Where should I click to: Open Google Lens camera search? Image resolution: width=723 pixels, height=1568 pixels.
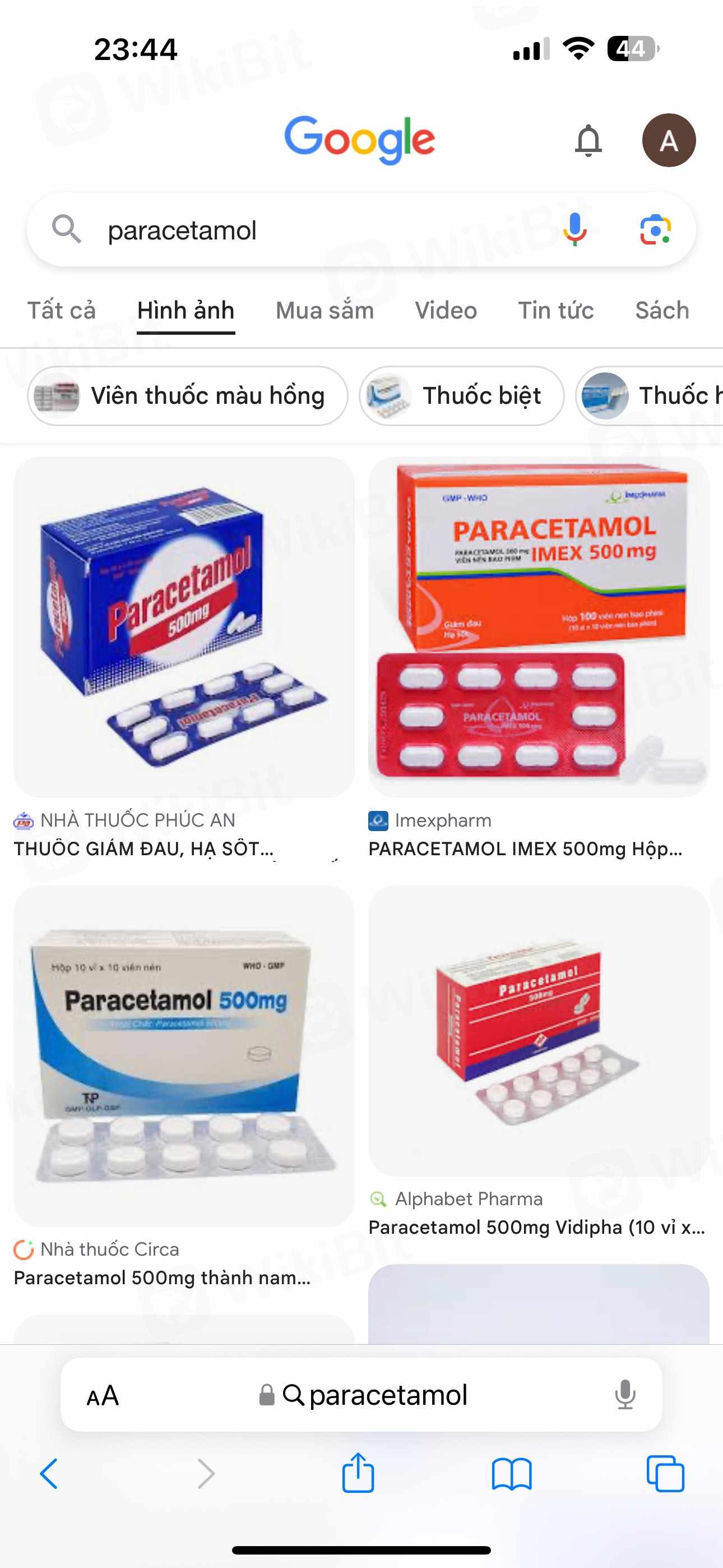[655, 229]
